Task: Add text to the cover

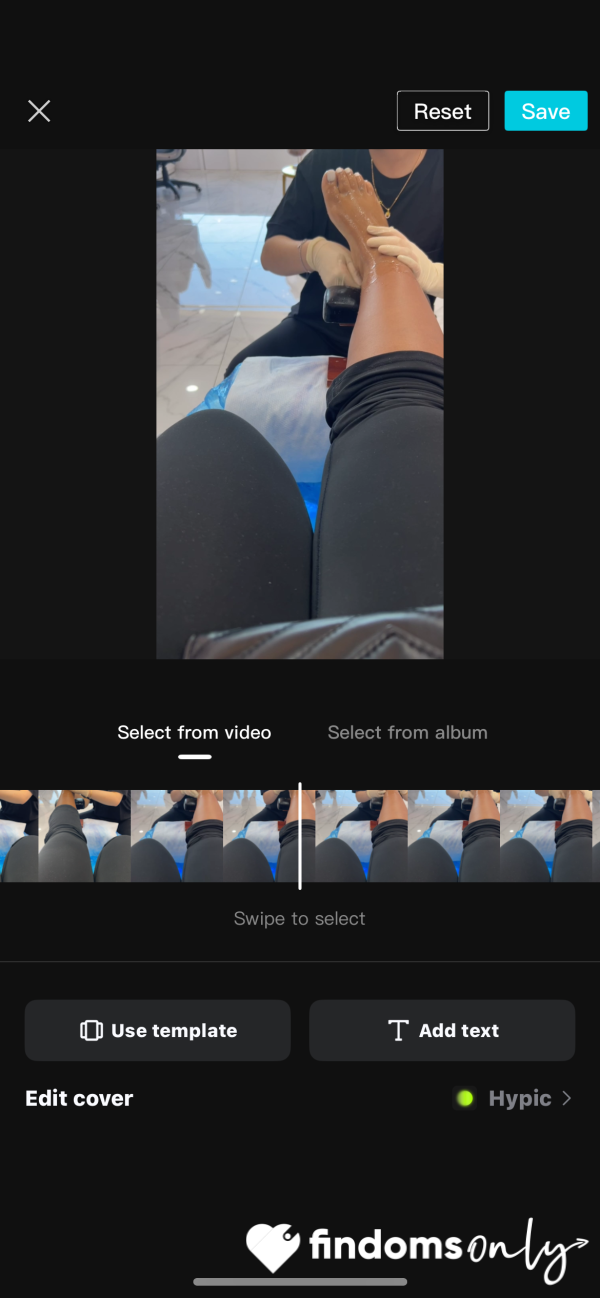Action: 442,1030
